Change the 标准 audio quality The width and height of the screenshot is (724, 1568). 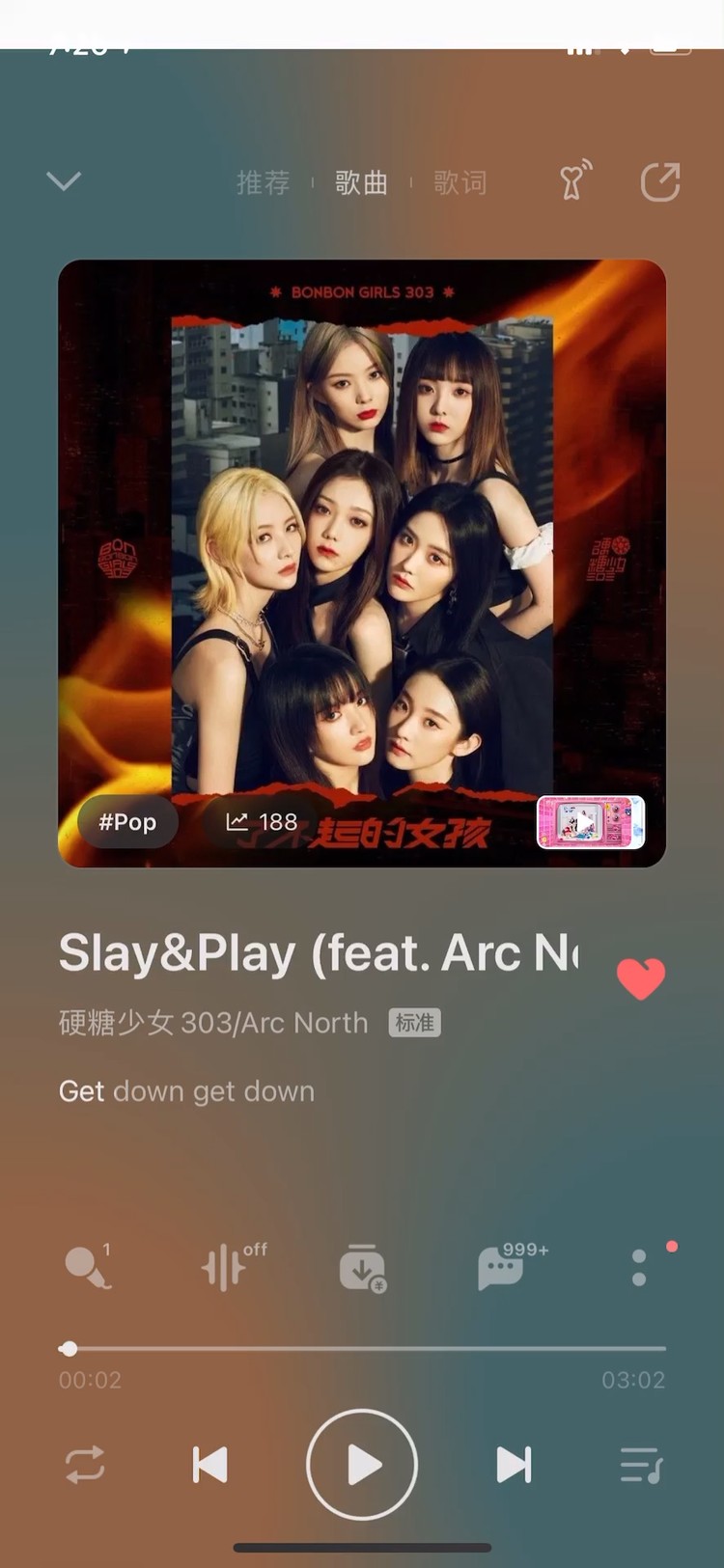(415, 1023)
